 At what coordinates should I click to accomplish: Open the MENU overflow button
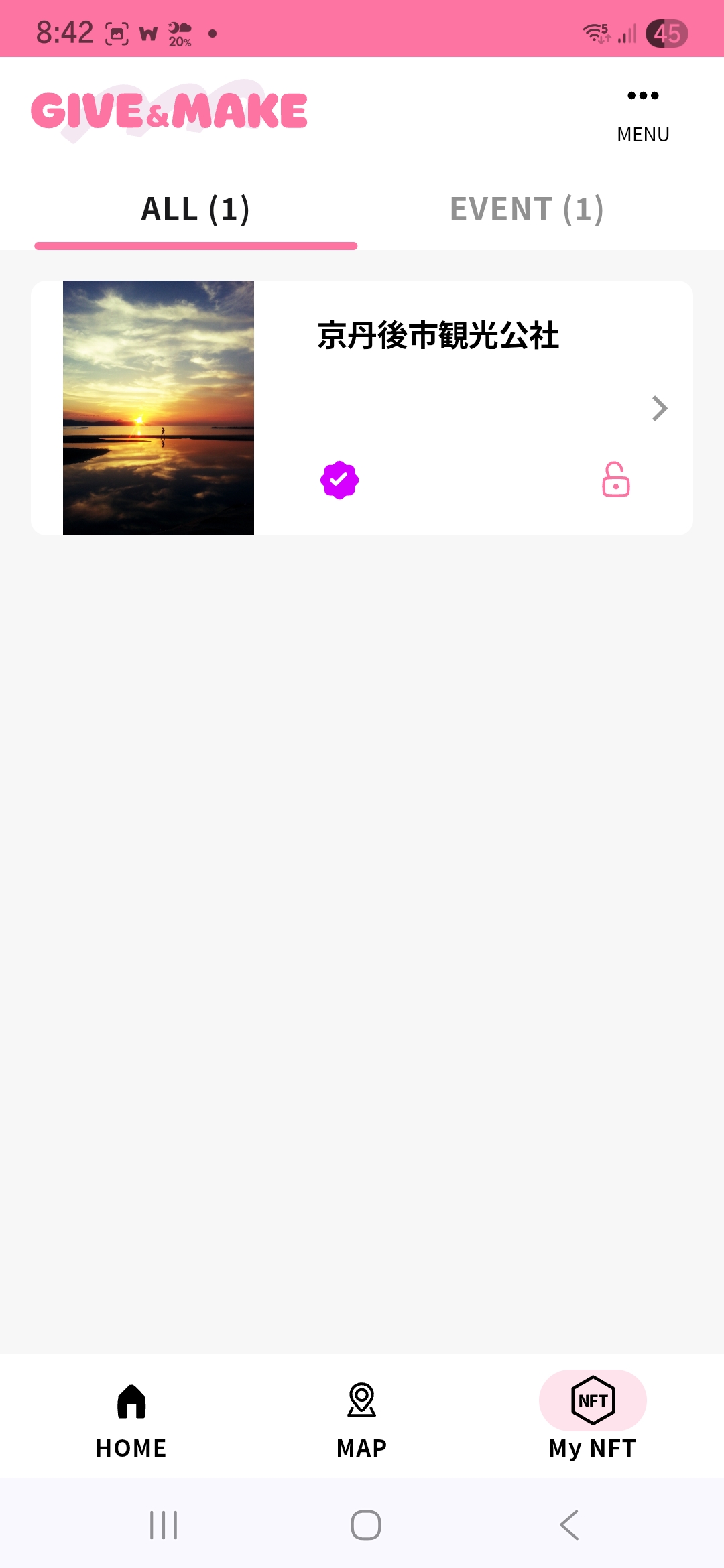tap(642, 114)
